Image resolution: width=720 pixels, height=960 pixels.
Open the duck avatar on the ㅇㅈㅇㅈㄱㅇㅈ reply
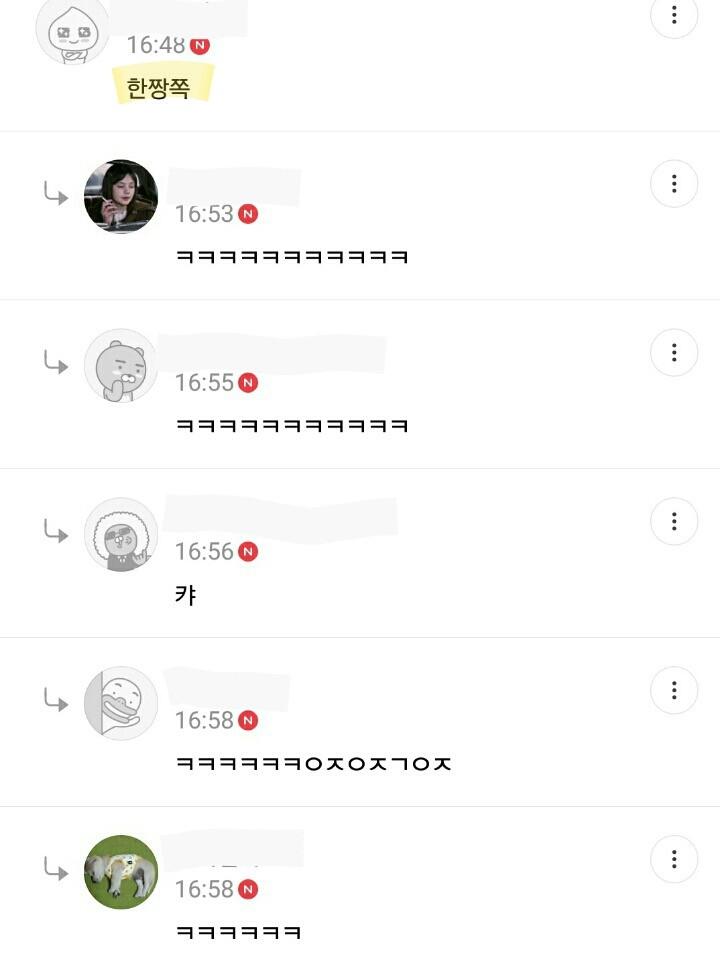coord(121,703)
